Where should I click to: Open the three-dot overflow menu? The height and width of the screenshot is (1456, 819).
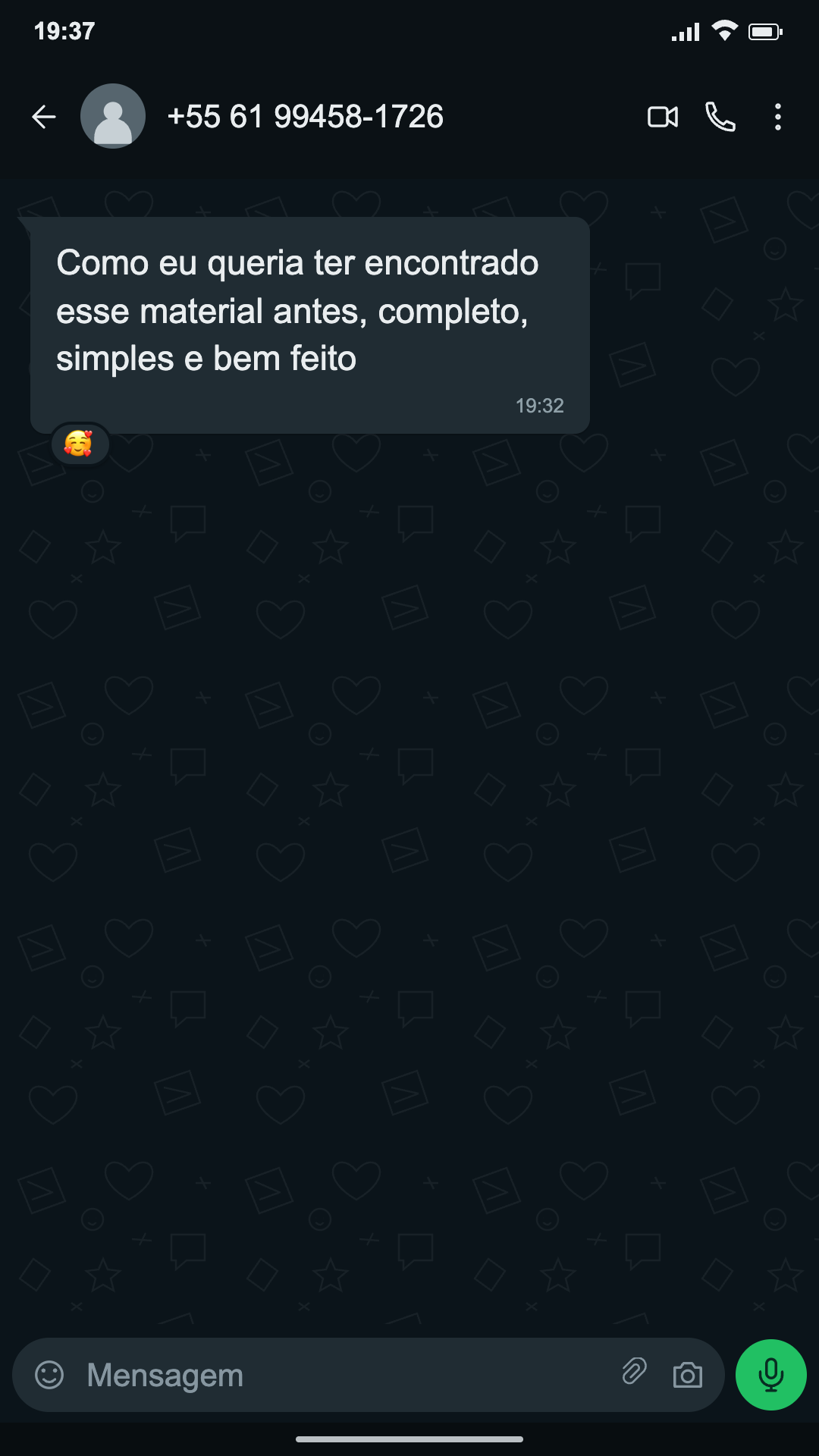tap(778, 117)
